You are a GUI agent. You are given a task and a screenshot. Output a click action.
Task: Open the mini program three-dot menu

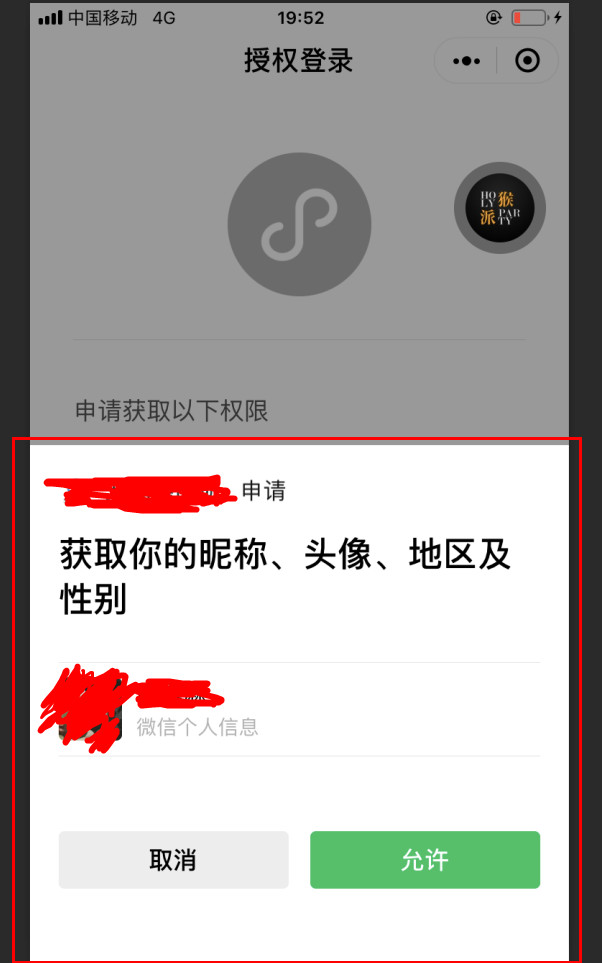click(466, 61)
